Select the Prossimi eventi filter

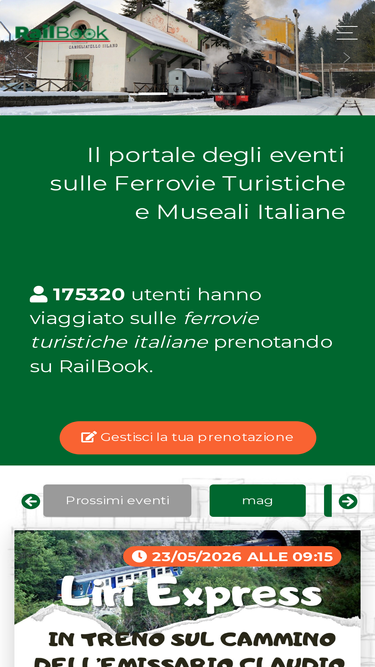[x=117, y=501]
